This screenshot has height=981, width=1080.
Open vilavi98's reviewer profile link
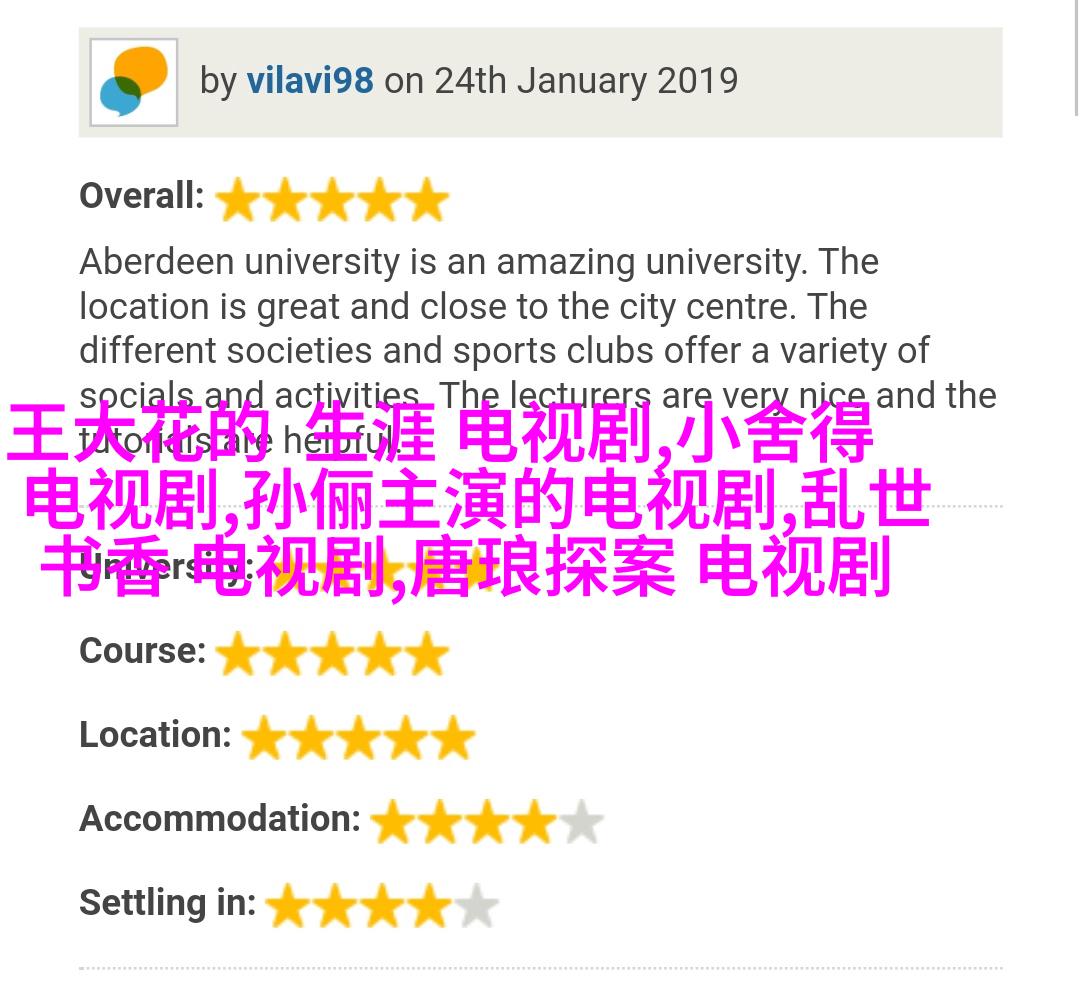pyautogui.click(x=310, y=81)
